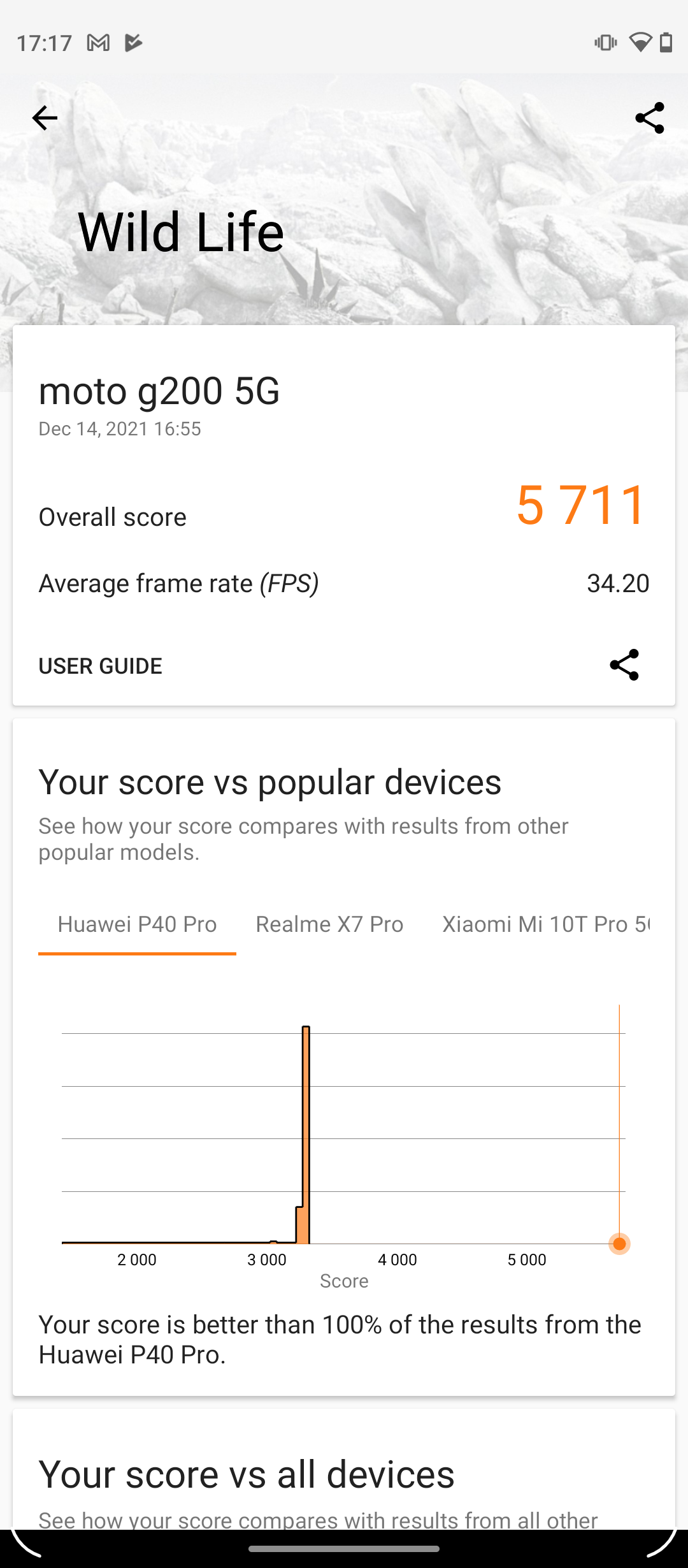Select the Huawei P40 Pro tab
Image resolution: width=688 pixels, height=1568 pixels.
[x=137, y=924]
